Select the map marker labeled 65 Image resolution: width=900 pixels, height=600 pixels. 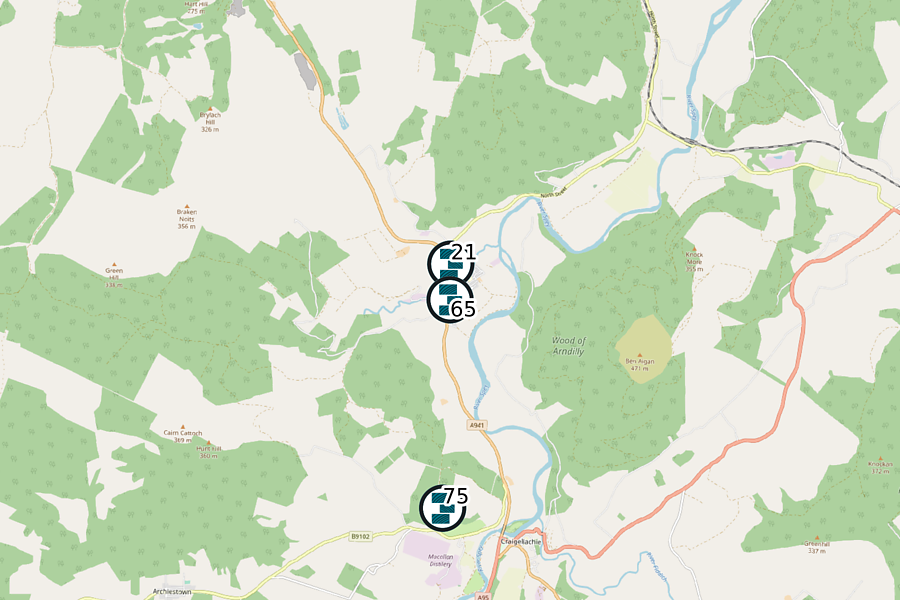tap(449, 299)
